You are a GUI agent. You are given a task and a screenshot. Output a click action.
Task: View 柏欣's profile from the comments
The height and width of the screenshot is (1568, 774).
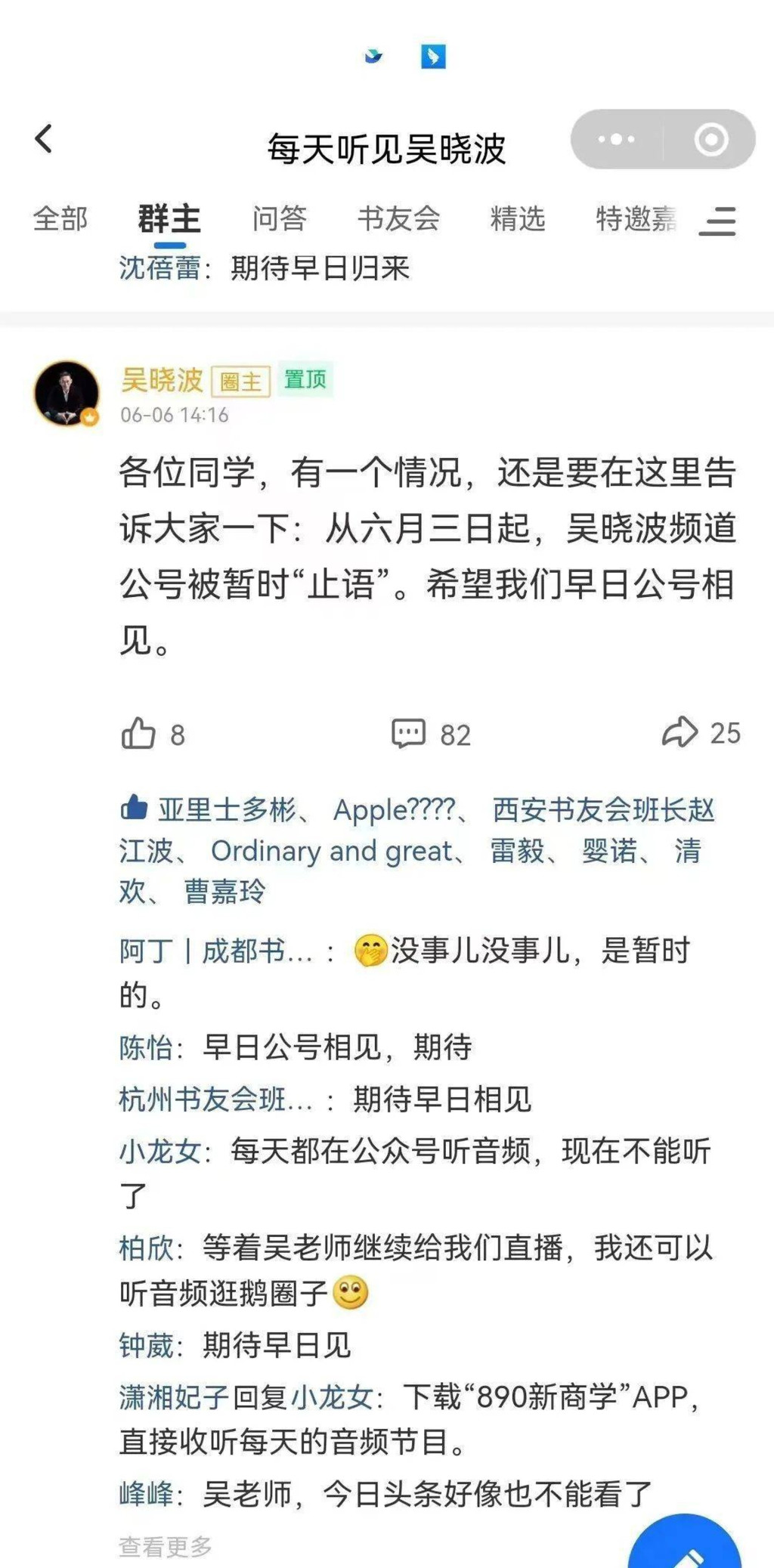tap(147, 1248)
